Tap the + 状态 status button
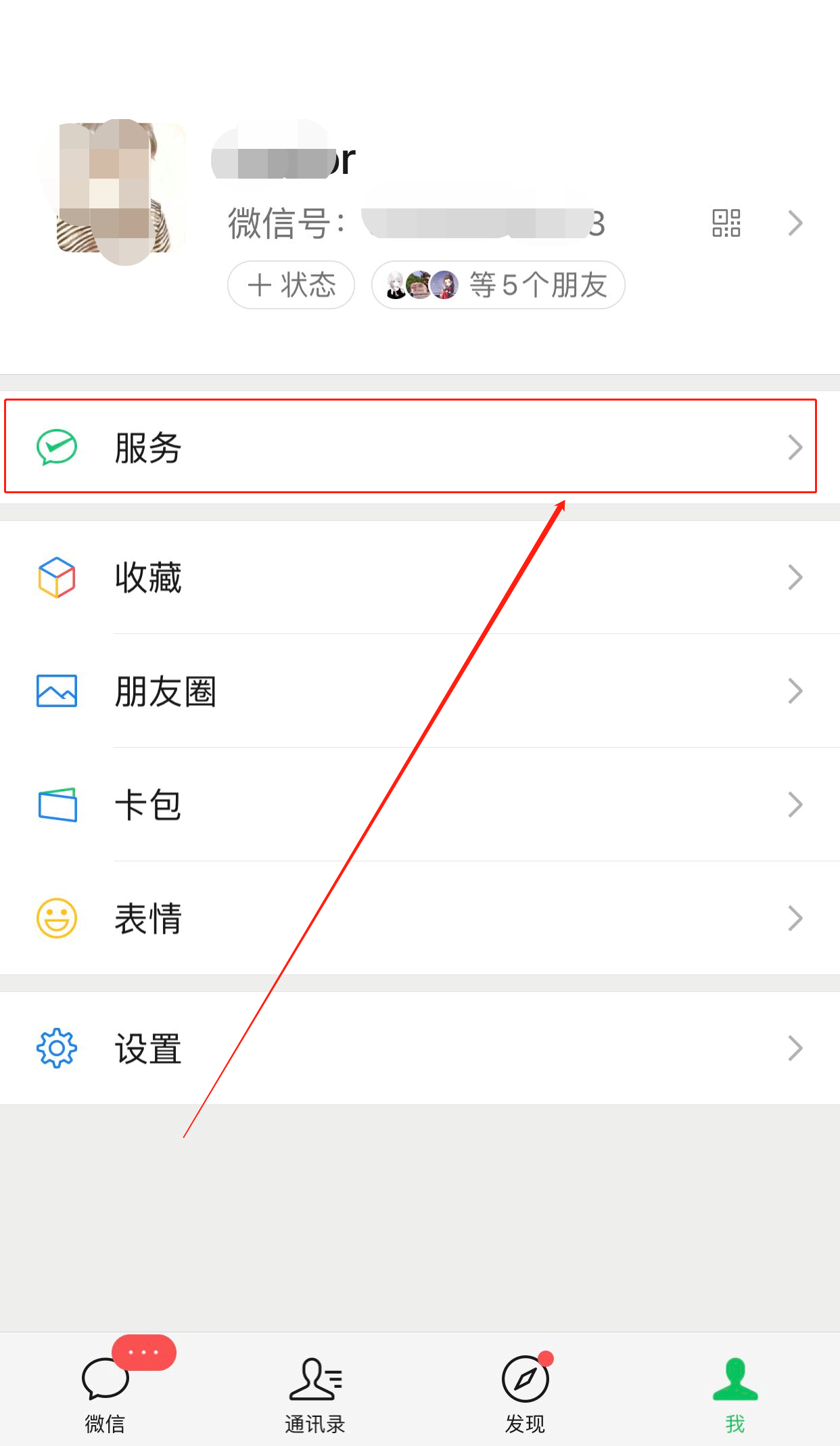 click(291, 285)
